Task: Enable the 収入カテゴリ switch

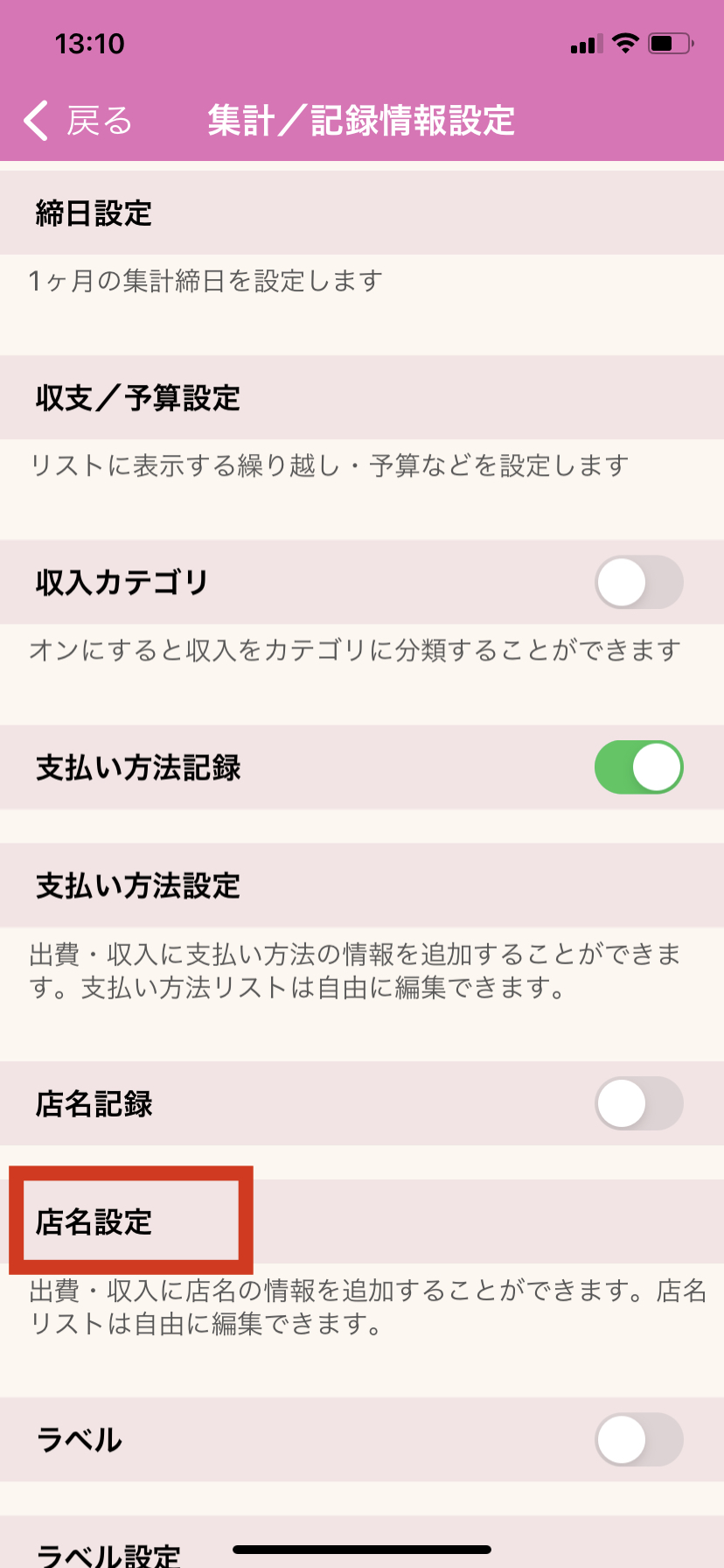Action: pos(638,583)
